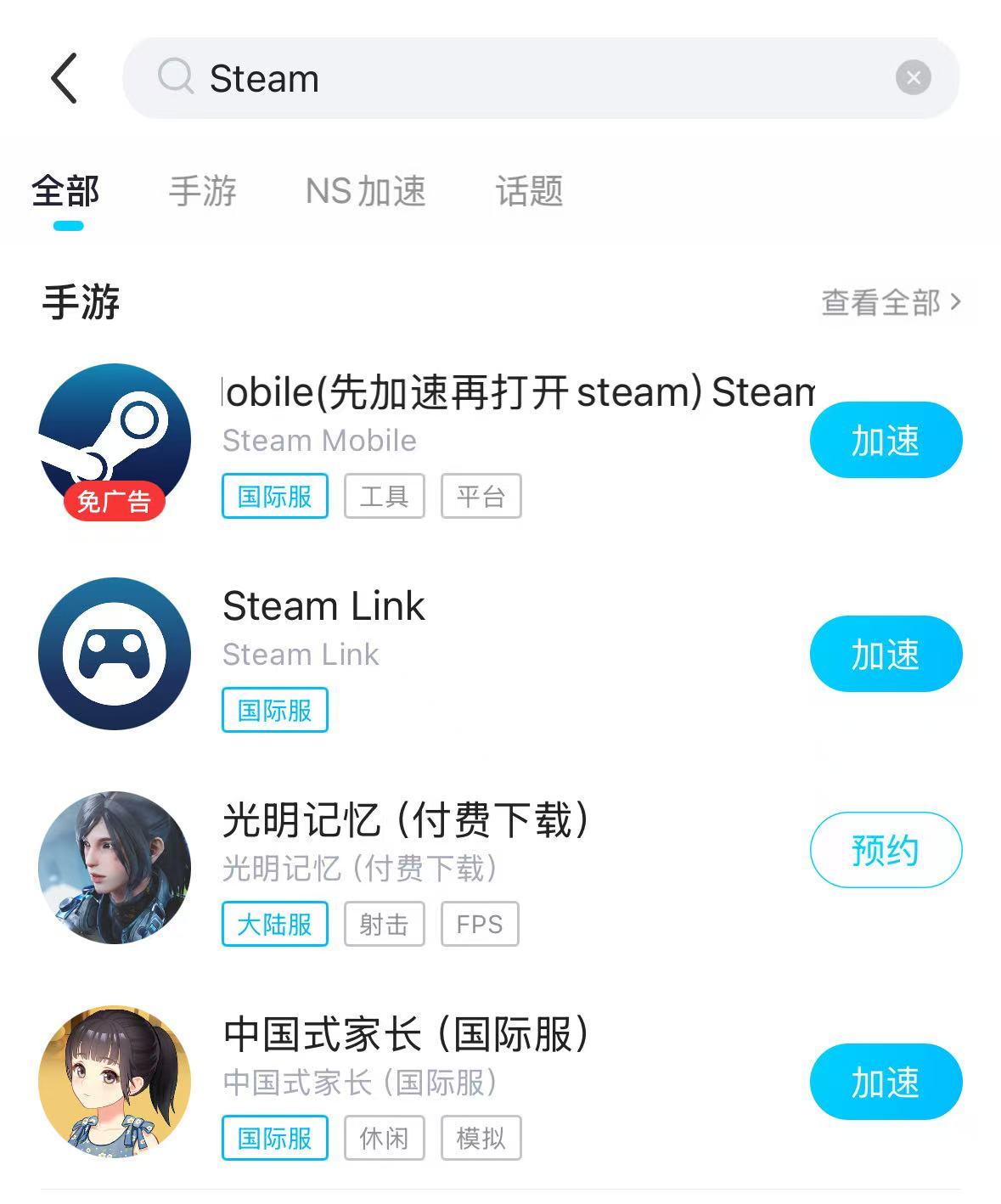This screenshot has width=1001, height=1204.
Task: Tap the 大陆服 tag for 光明记忆
Action: (273, 925)
